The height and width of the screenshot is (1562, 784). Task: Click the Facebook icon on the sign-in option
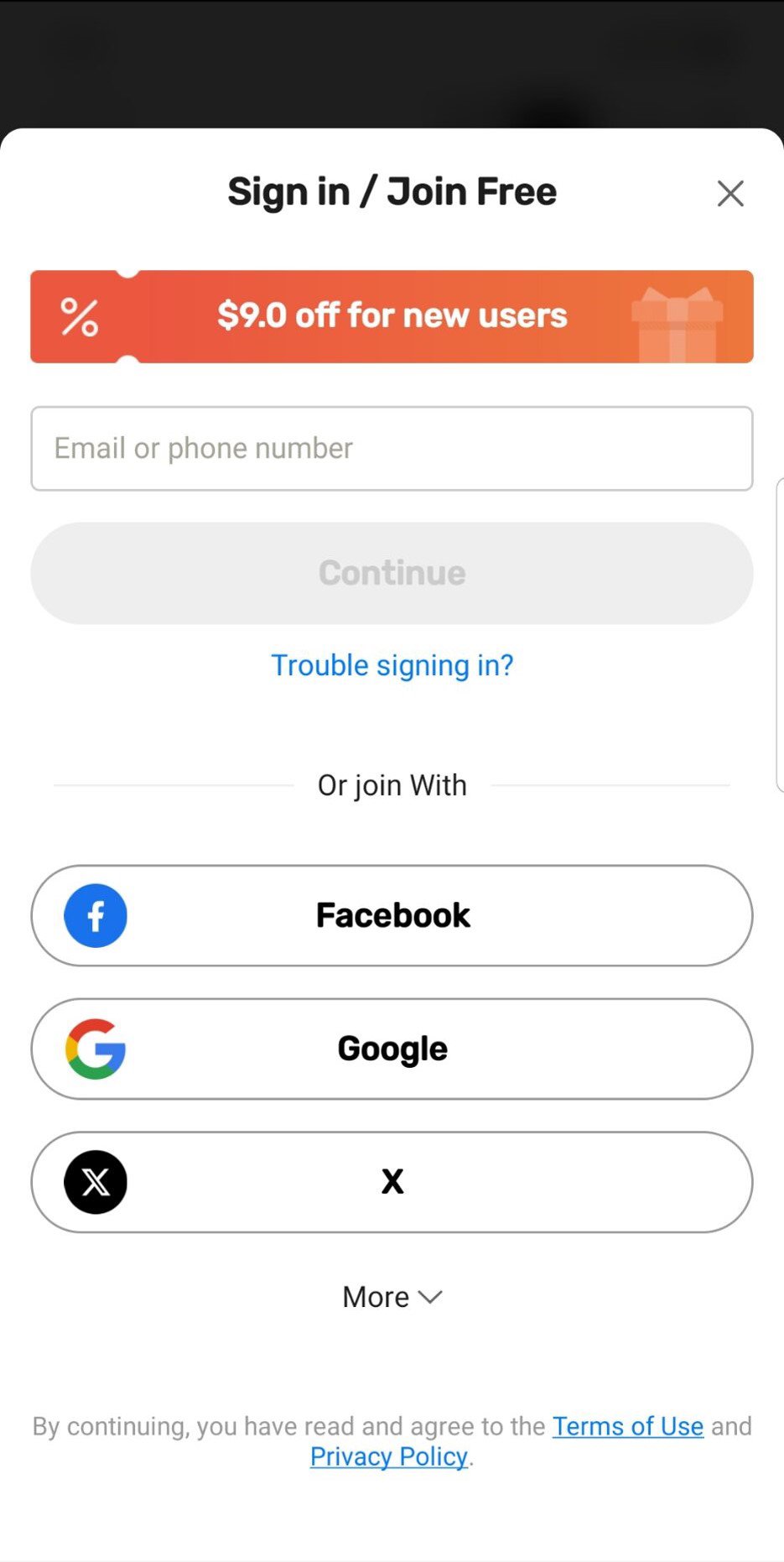coord(96,915)
